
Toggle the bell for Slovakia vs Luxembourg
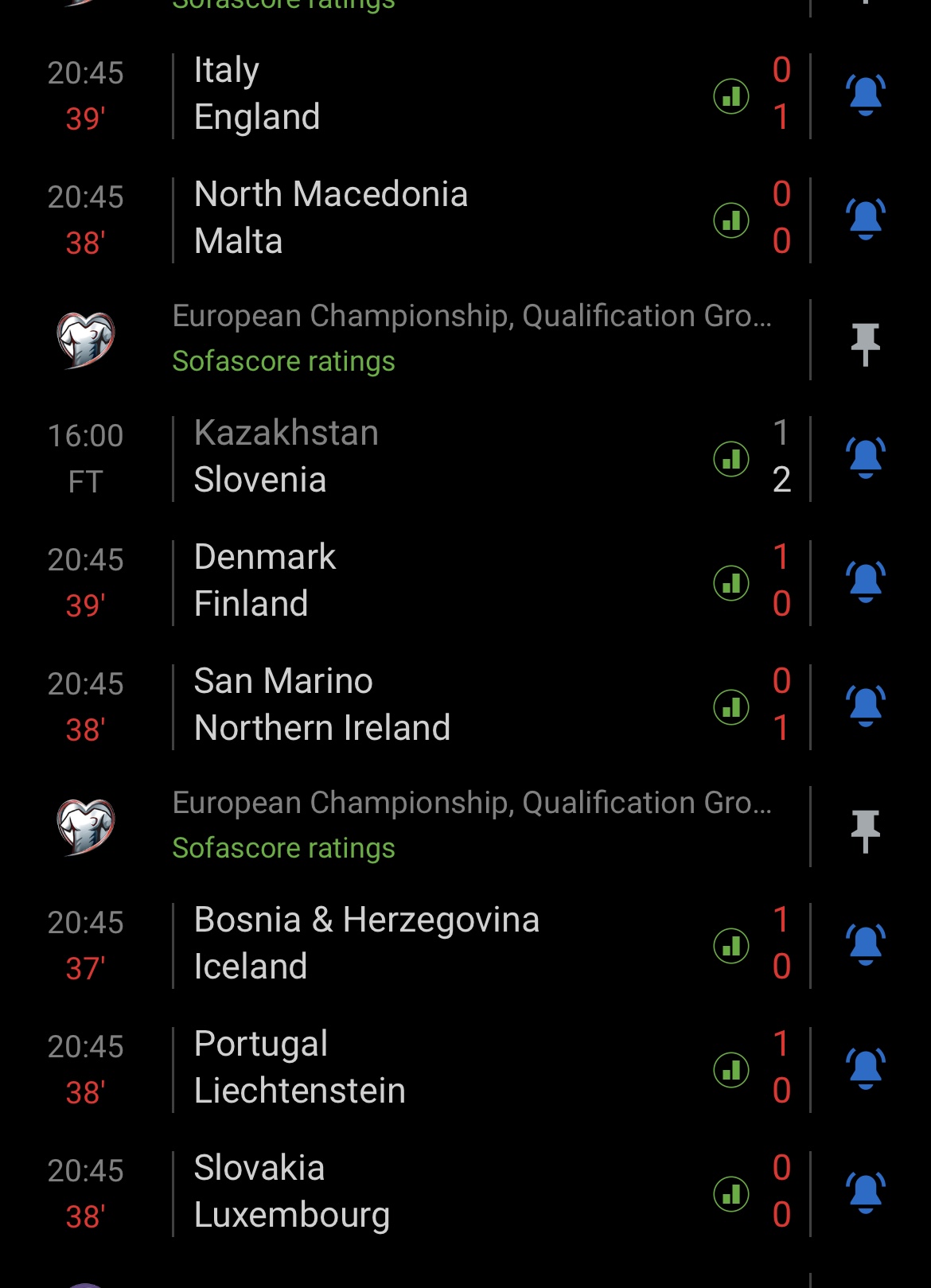865,1193
